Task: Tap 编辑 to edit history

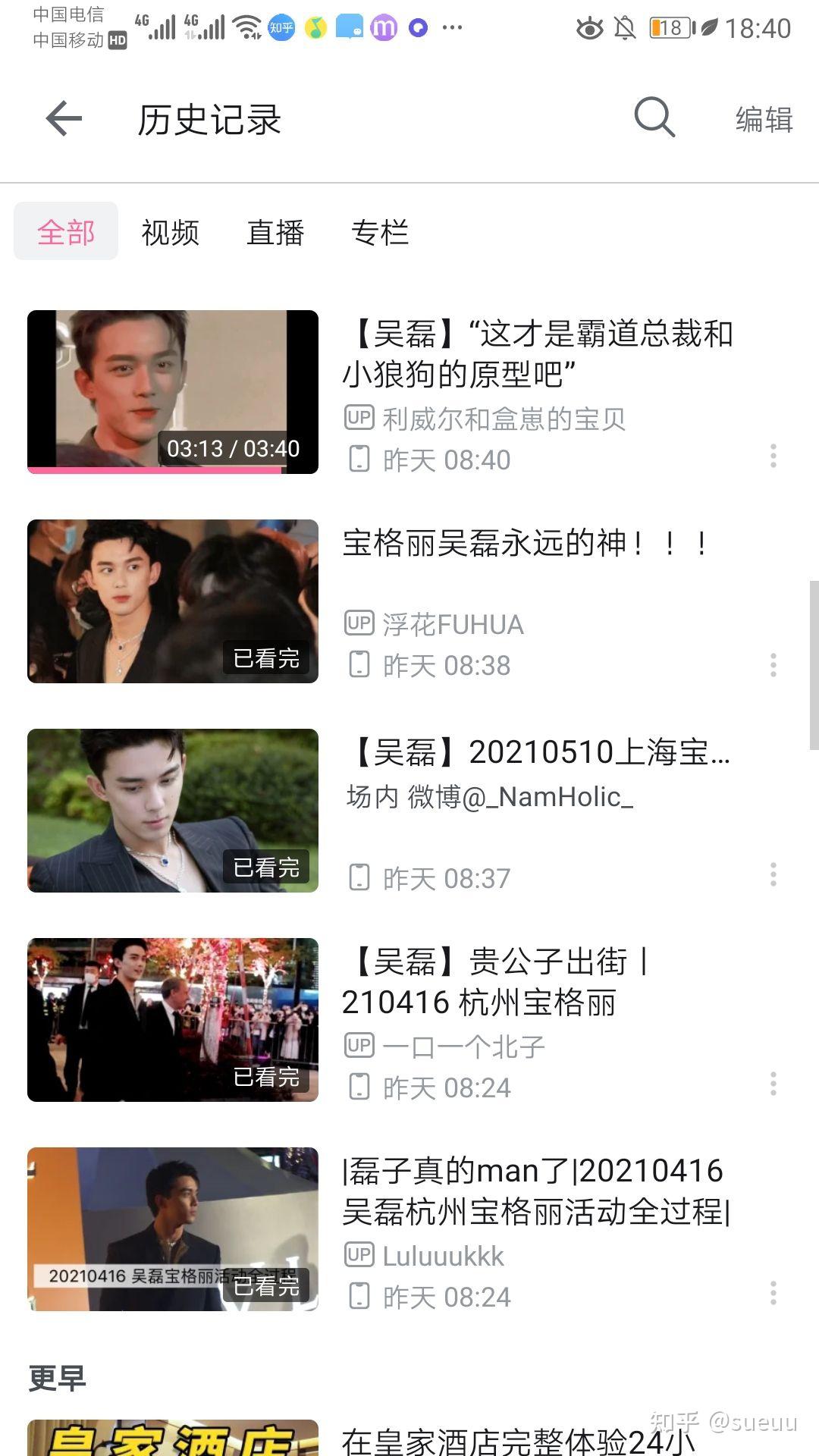Action: coord(764,120)
